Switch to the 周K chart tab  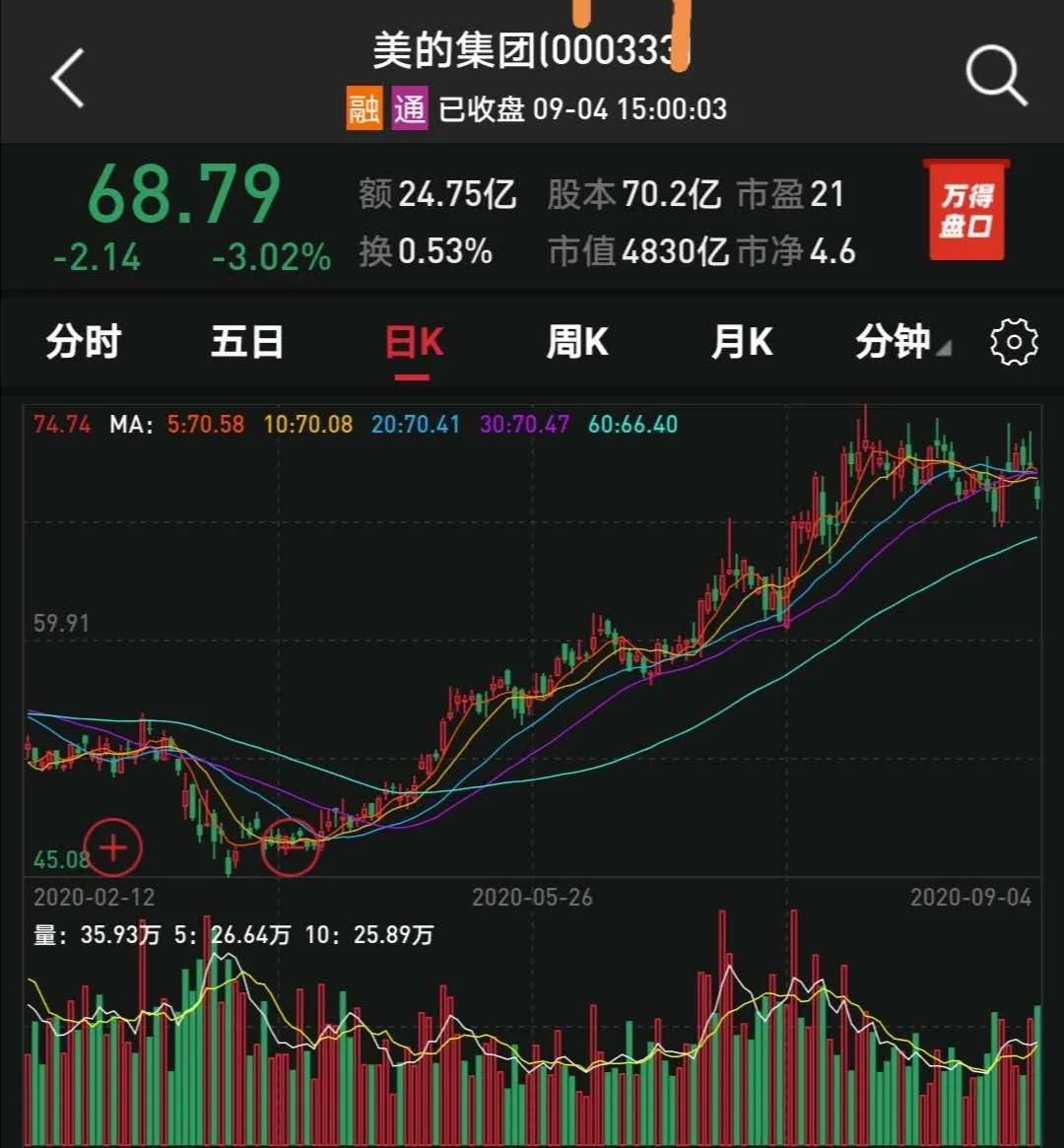[x=577, y=342]
